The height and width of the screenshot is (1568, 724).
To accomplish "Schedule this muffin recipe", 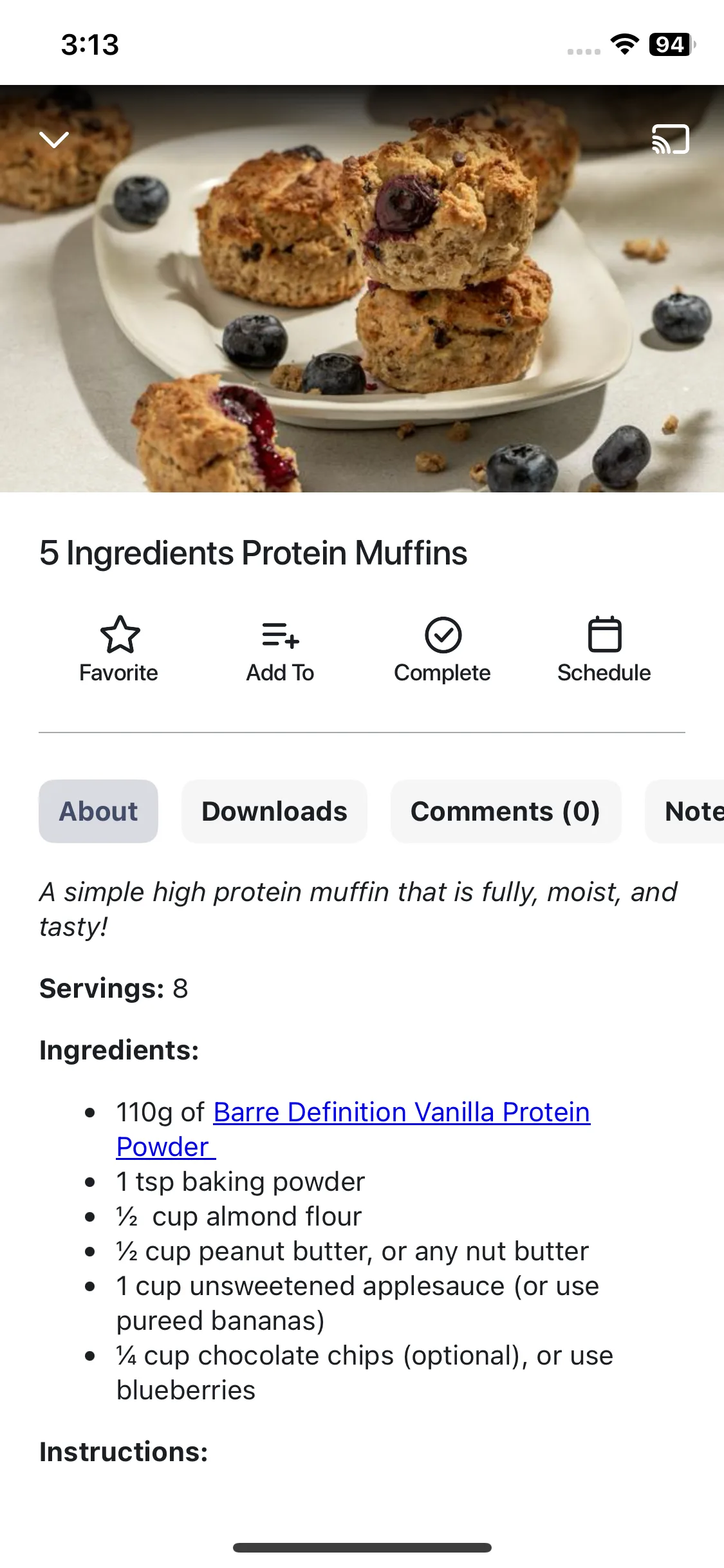I will [x=604, y=649].
